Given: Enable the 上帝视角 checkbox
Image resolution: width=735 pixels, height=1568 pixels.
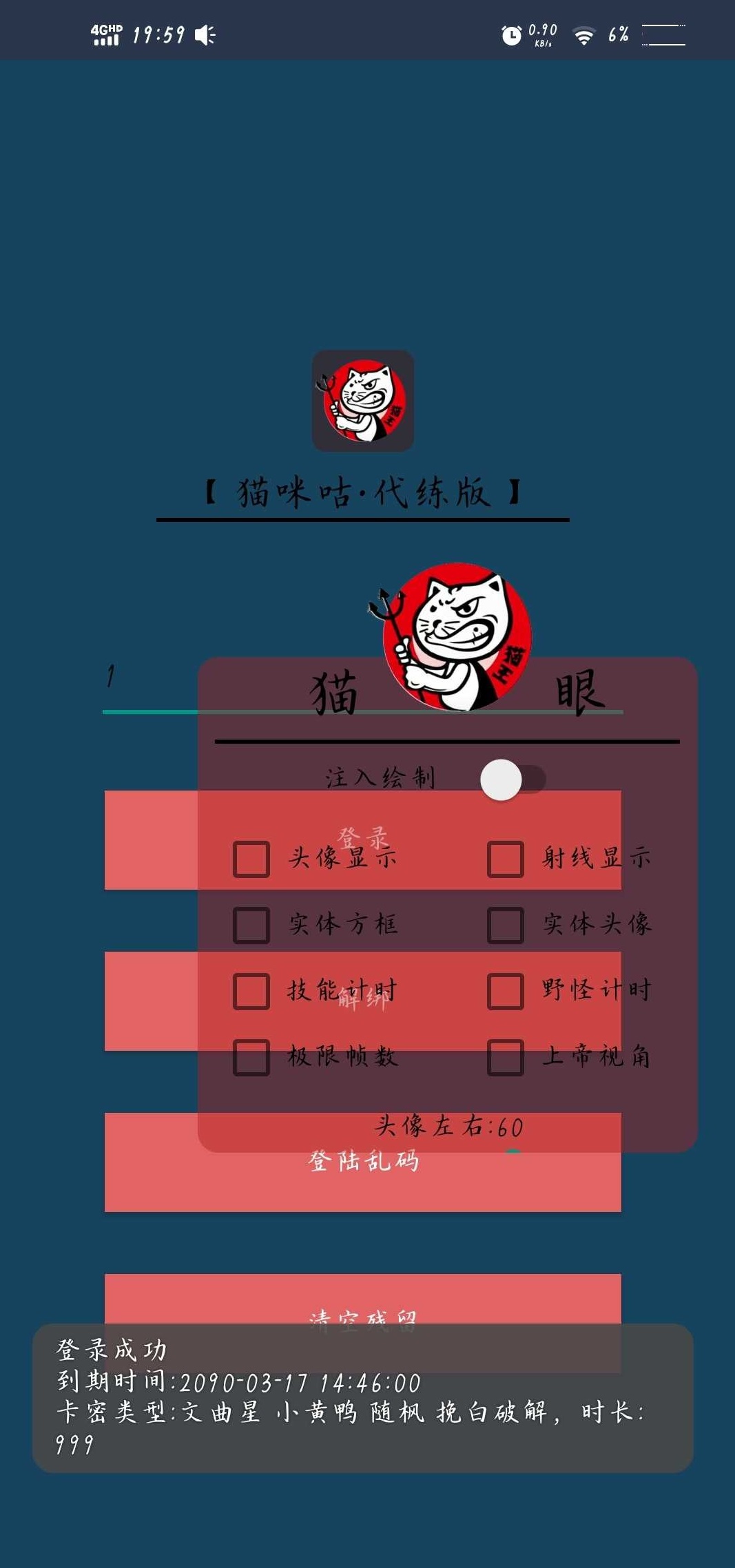Looking at the screenshot, I should 506,1057.
